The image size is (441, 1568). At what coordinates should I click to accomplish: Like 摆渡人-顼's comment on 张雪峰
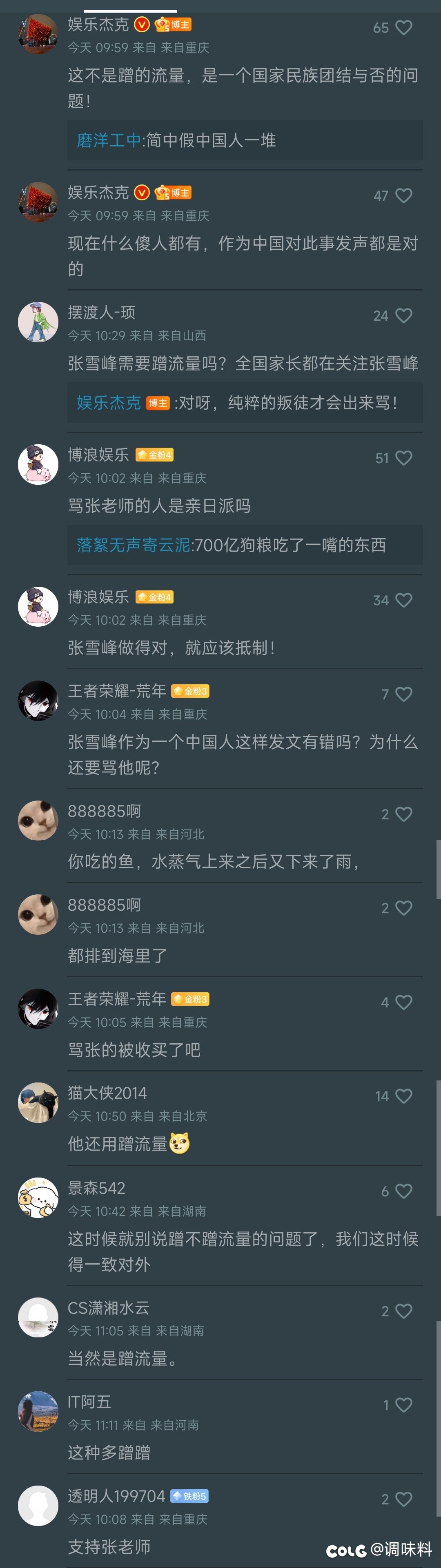[403, 315]
